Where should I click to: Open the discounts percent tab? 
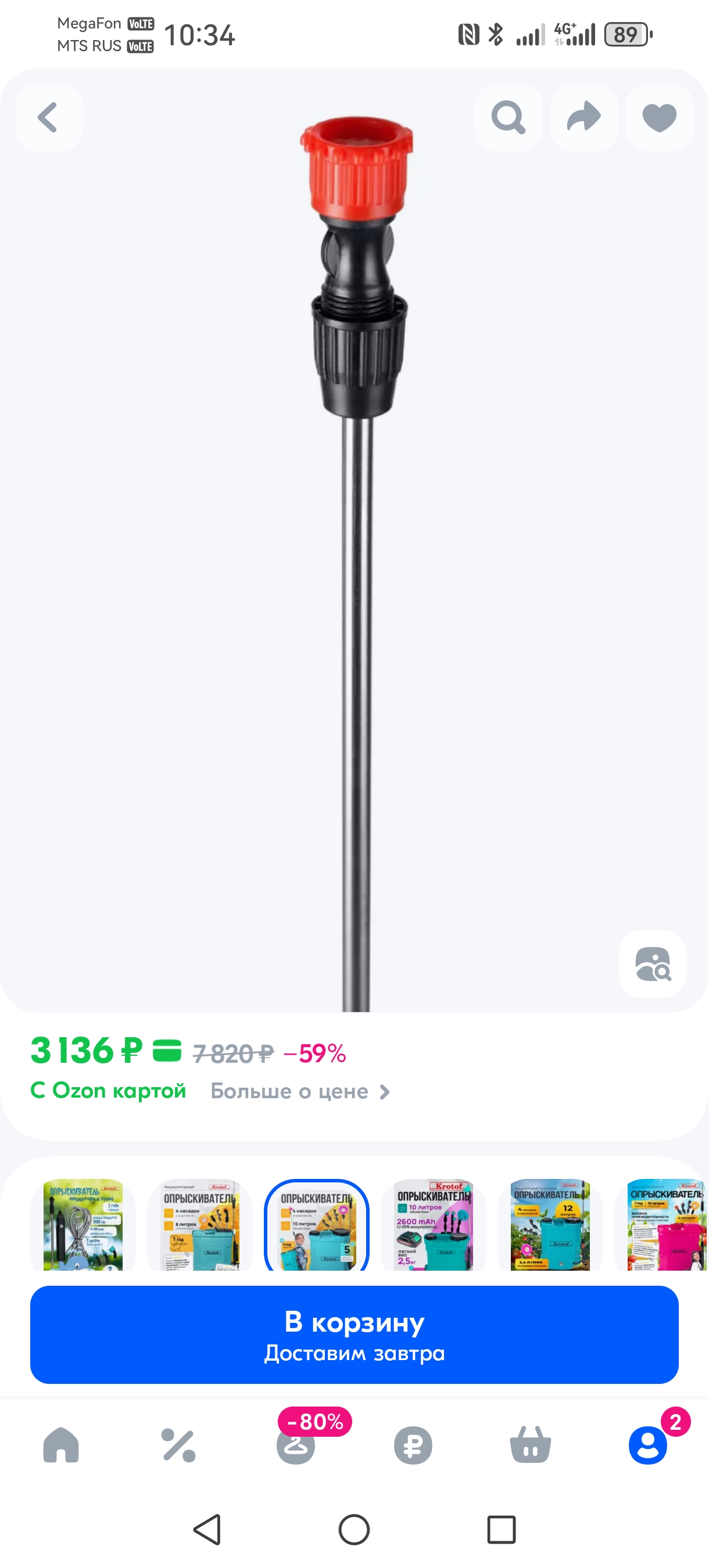178,1445
